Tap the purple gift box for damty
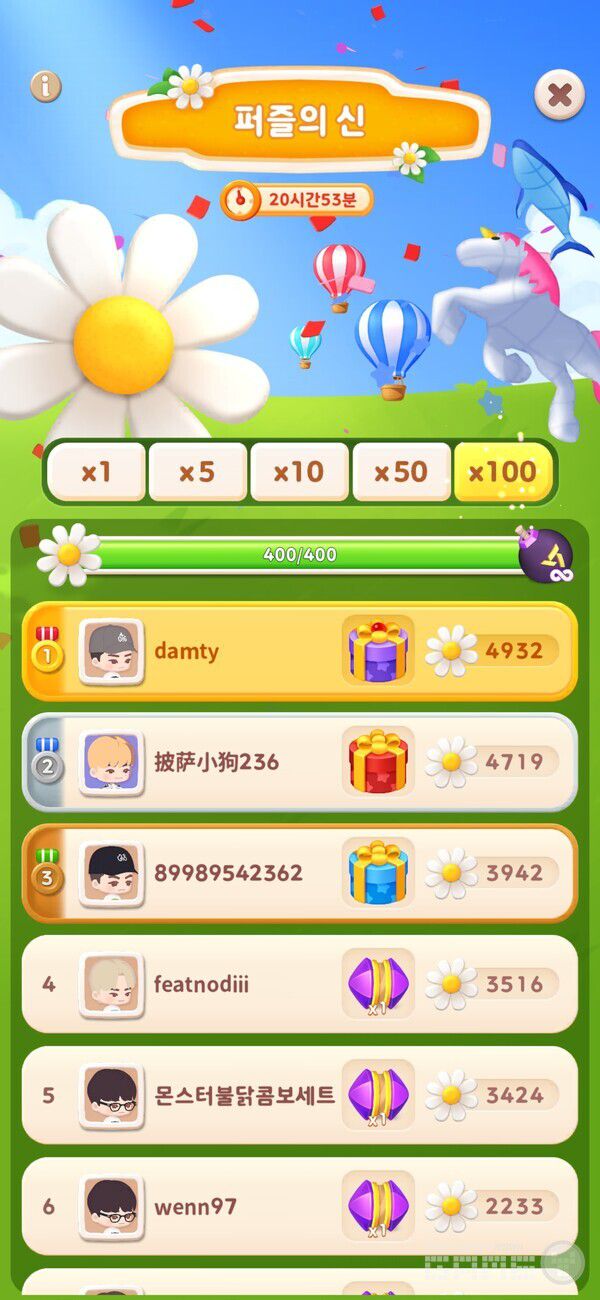 (378, 651)
